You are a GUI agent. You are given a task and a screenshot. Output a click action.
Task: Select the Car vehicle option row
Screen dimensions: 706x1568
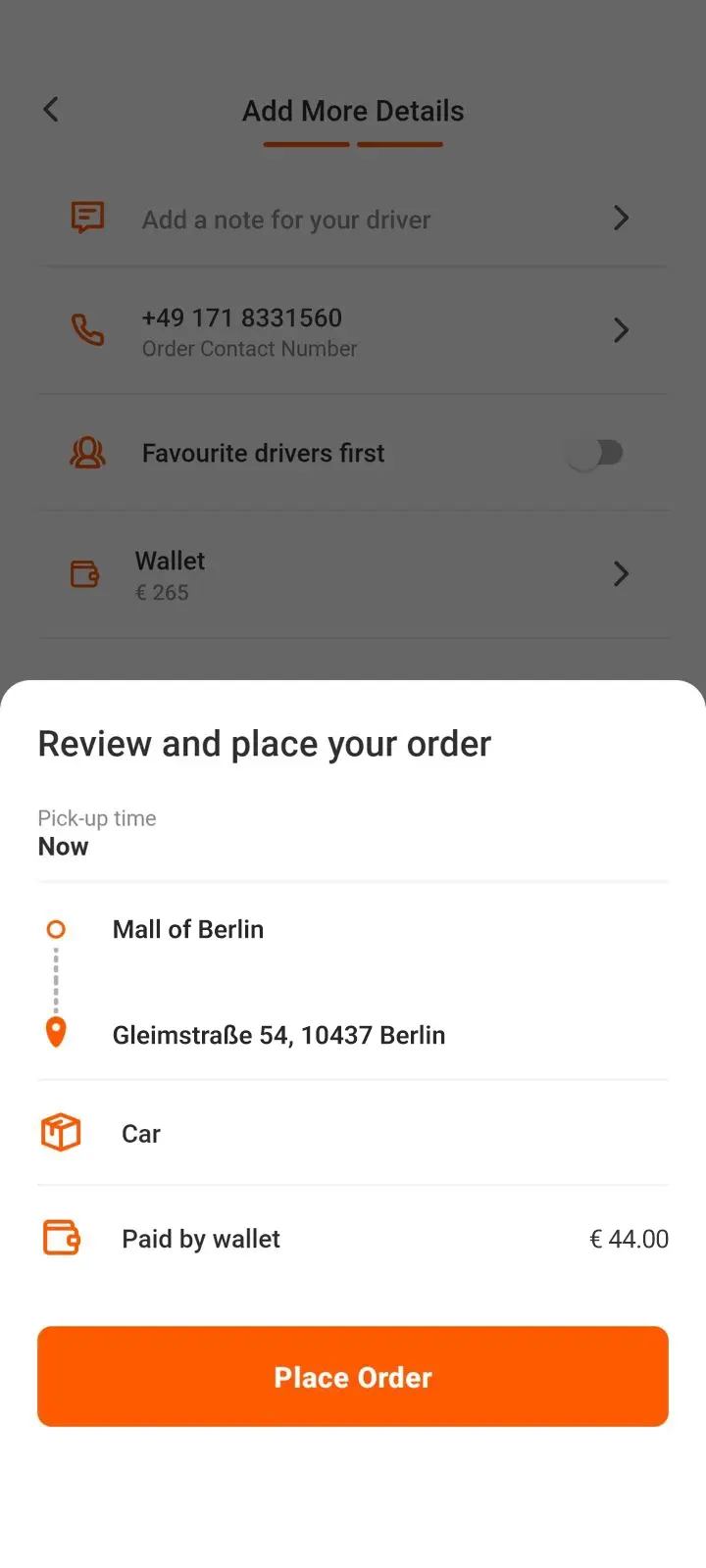coord(353,1133)
